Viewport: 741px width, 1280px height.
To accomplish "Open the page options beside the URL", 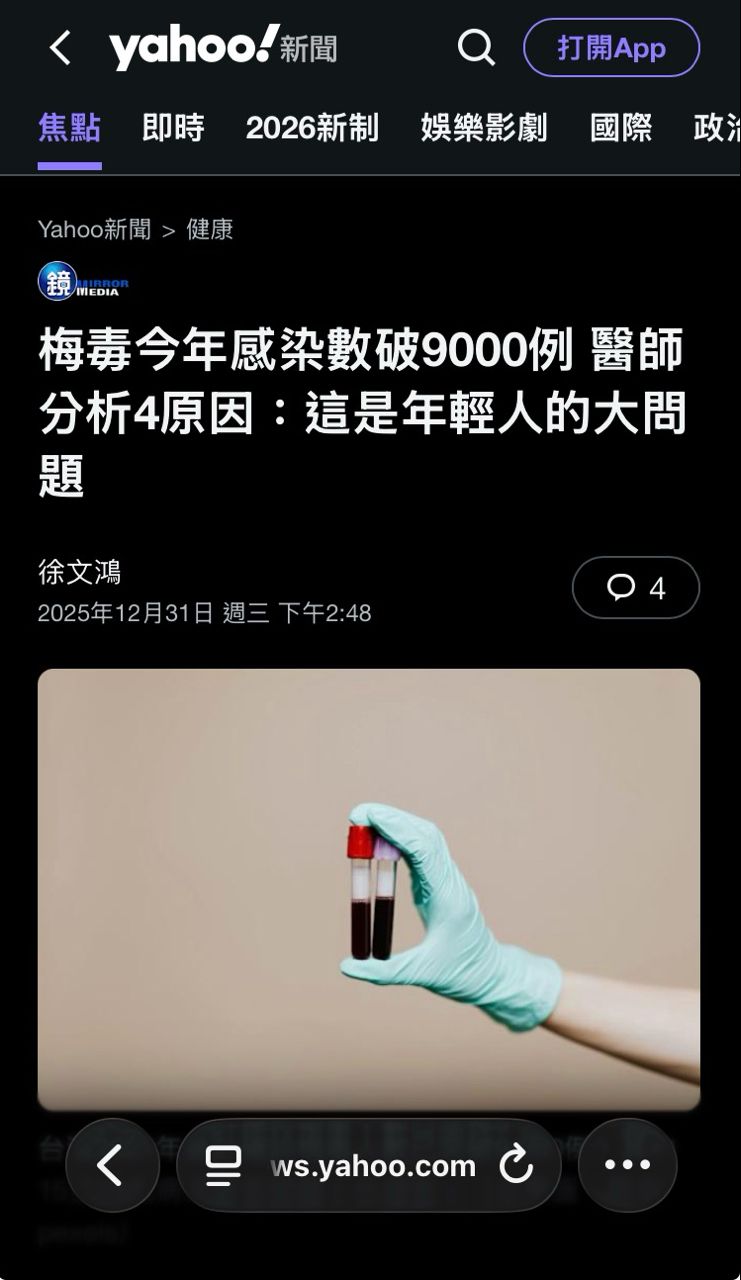I will (224, 1165).
